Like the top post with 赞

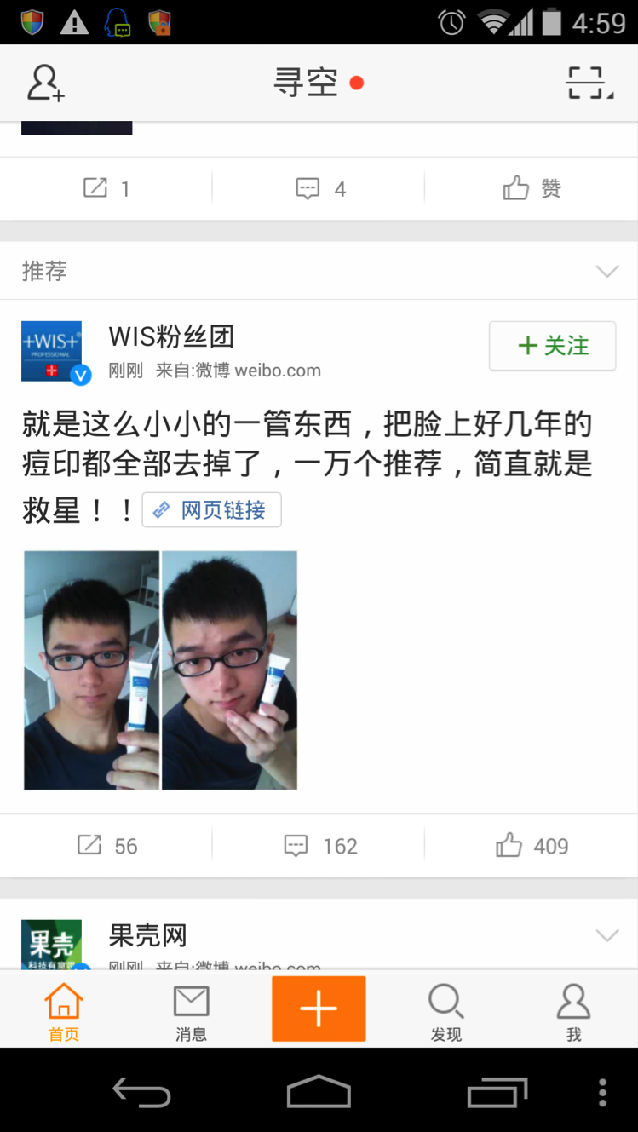tap(531, 188)
